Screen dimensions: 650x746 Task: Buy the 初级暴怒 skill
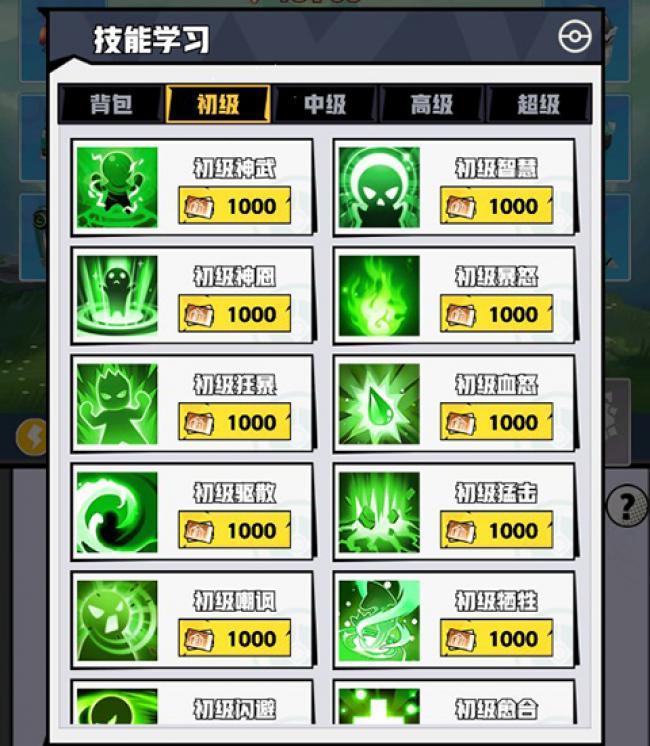[x=497, y=315]
